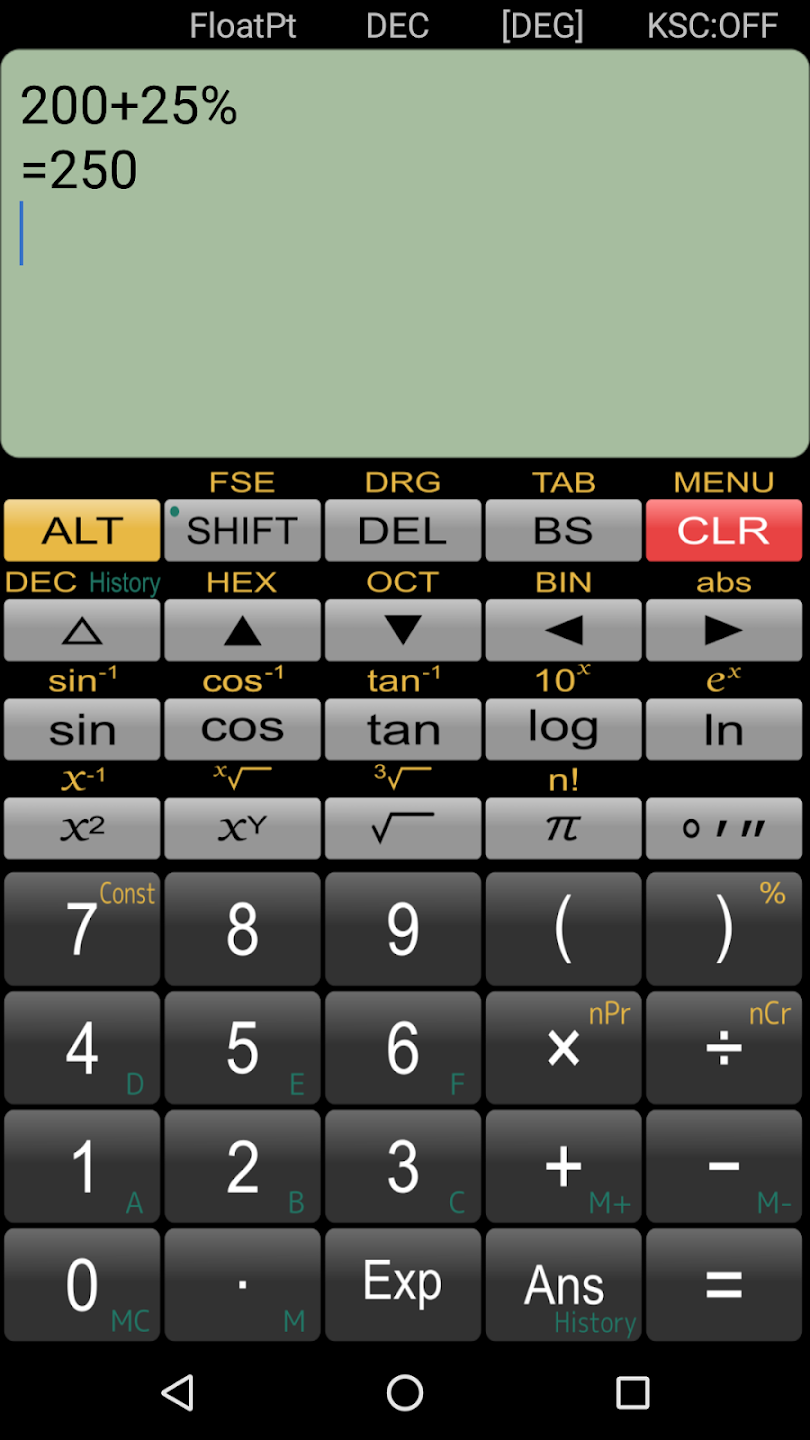Tap the open parenthesis key

(563, 929)
